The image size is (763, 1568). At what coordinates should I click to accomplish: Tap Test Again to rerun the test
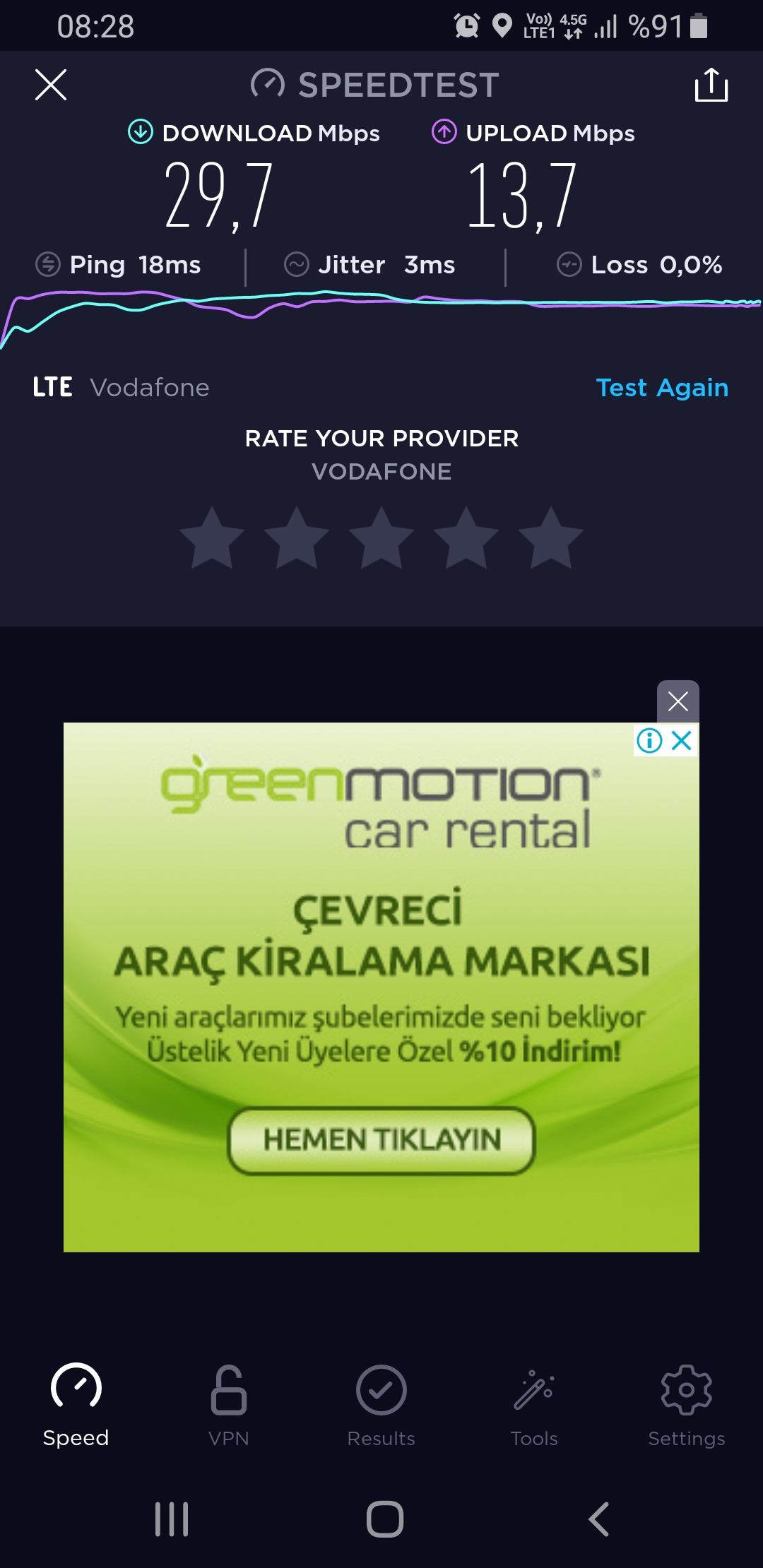click(x=662, y=388)
